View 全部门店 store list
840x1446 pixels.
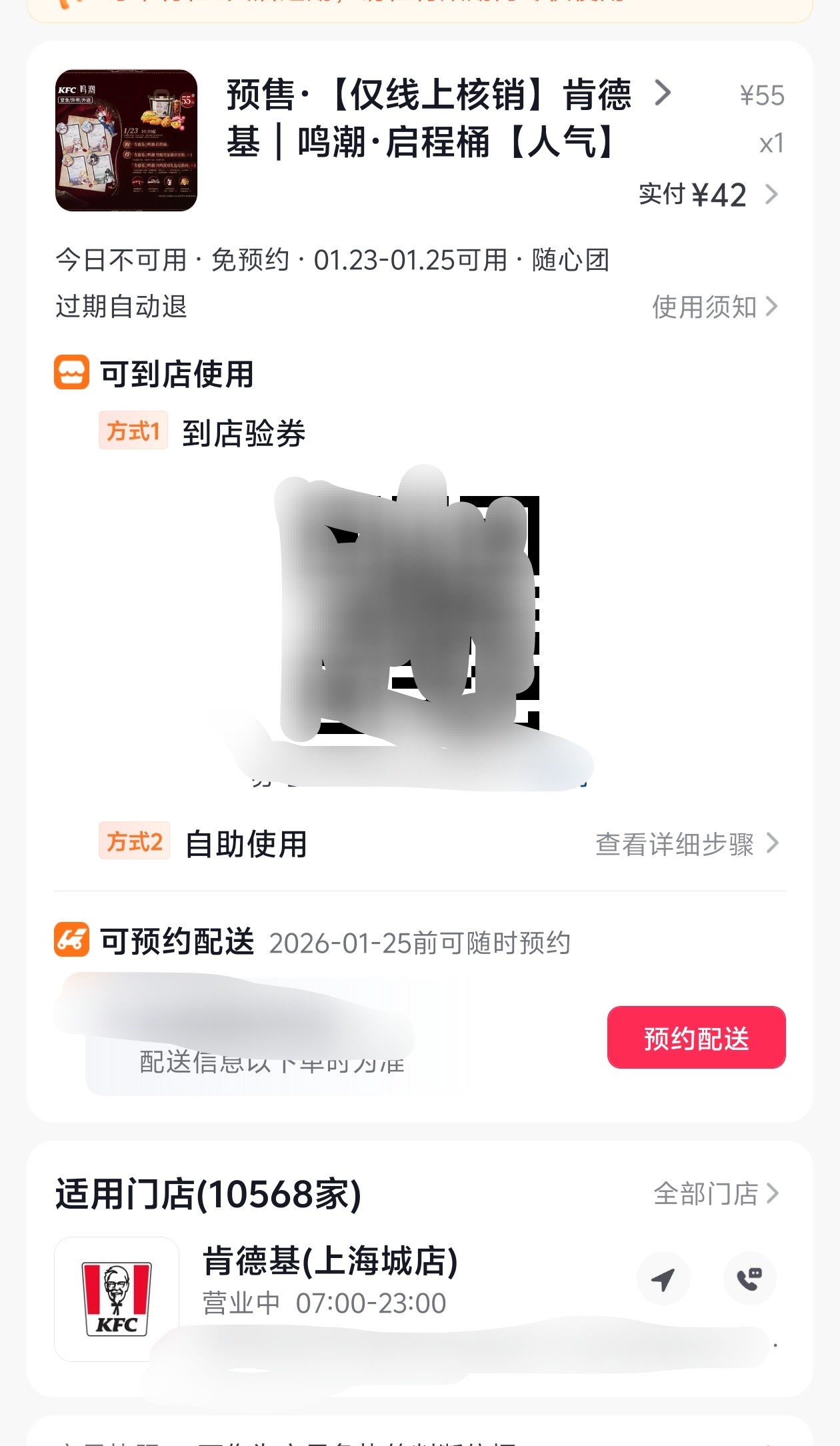pos(715,1193)
